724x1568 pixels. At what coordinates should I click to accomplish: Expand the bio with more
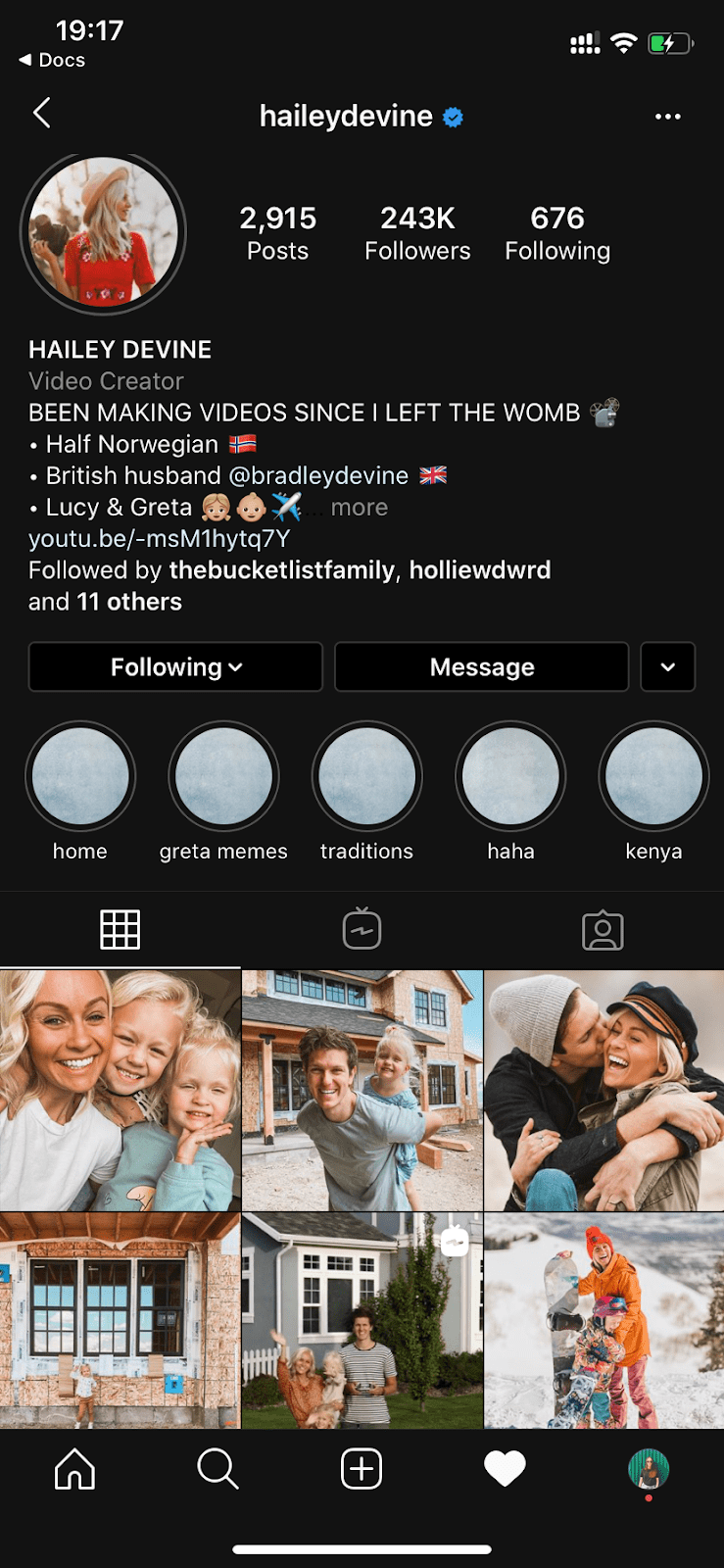pyautogui.click(x=359, y=508)
